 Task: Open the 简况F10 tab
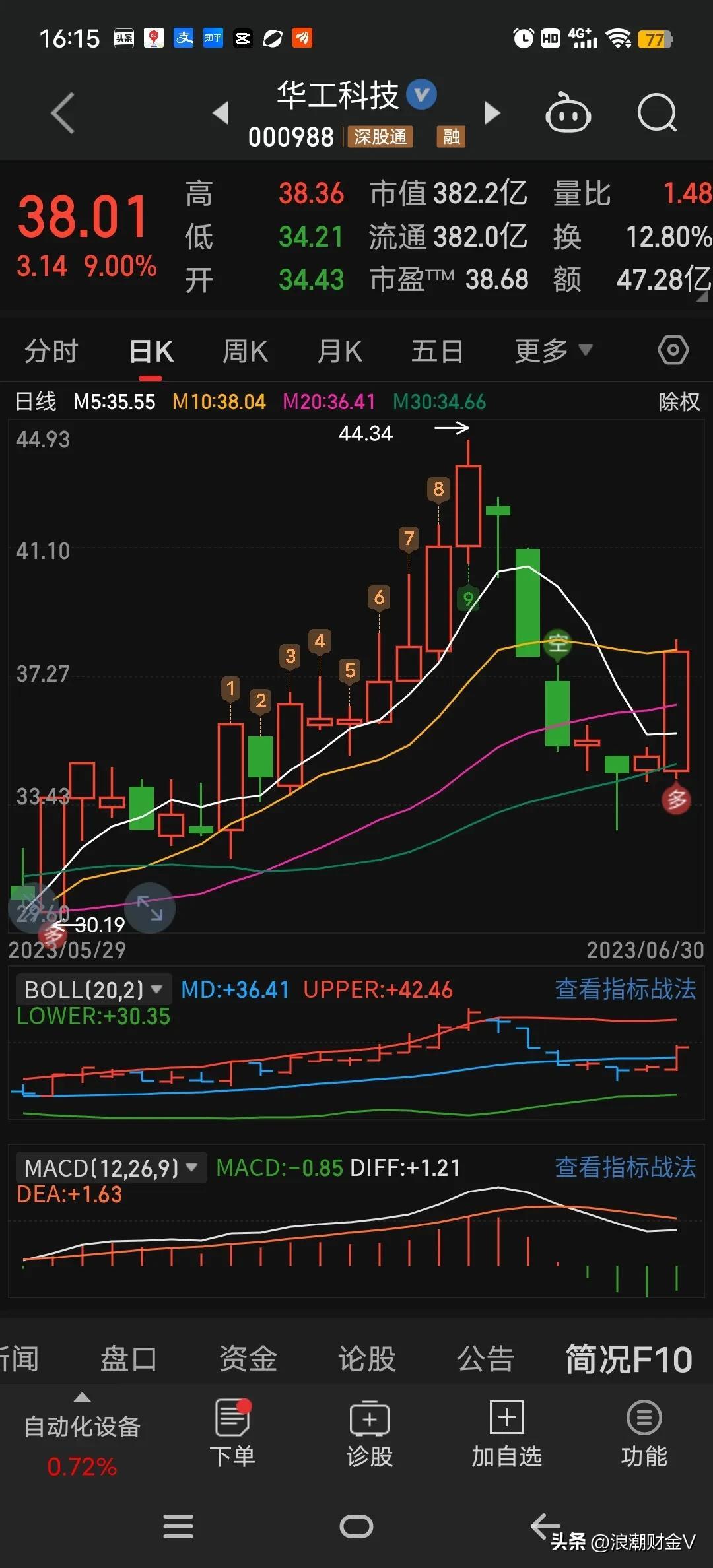628,1359
